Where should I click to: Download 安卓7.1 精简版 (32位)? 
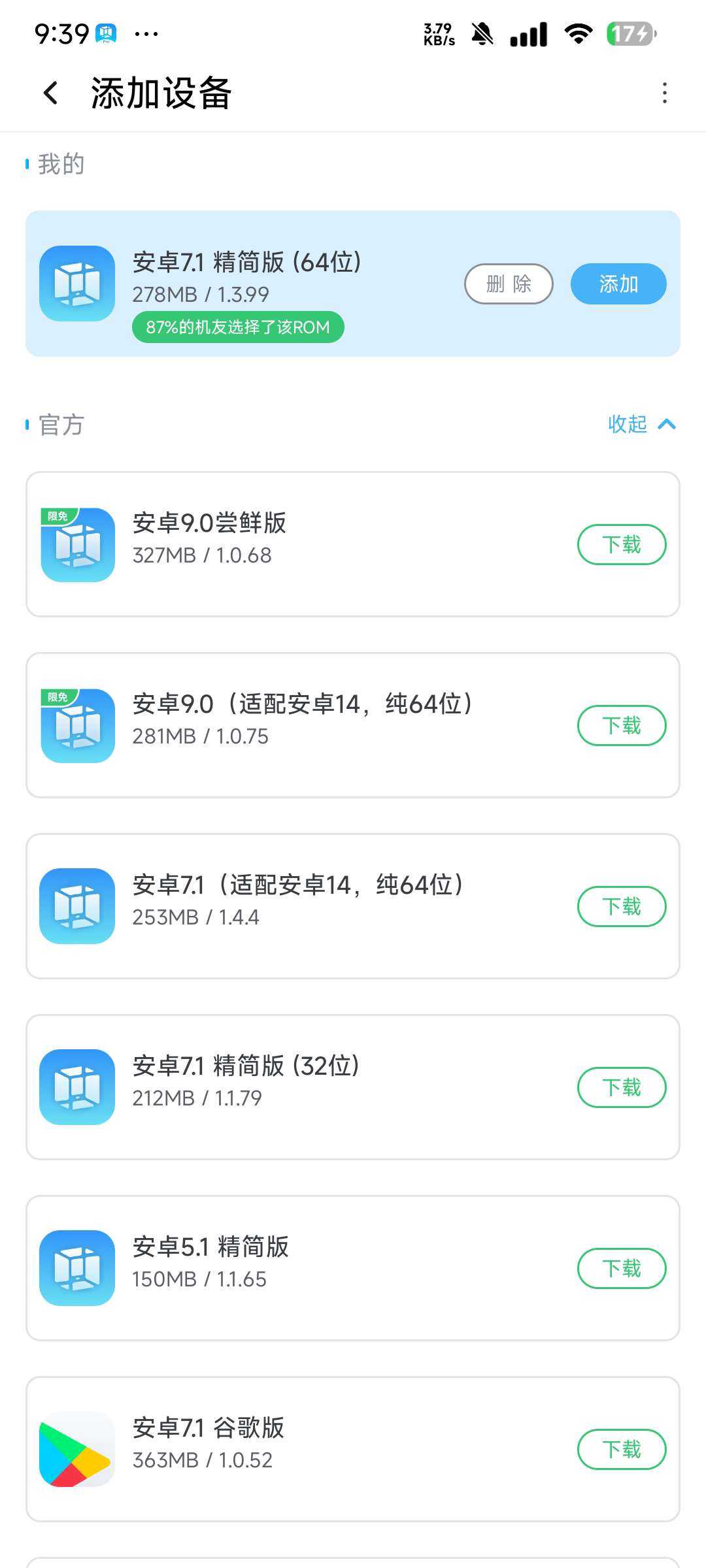click(621, 1087)
